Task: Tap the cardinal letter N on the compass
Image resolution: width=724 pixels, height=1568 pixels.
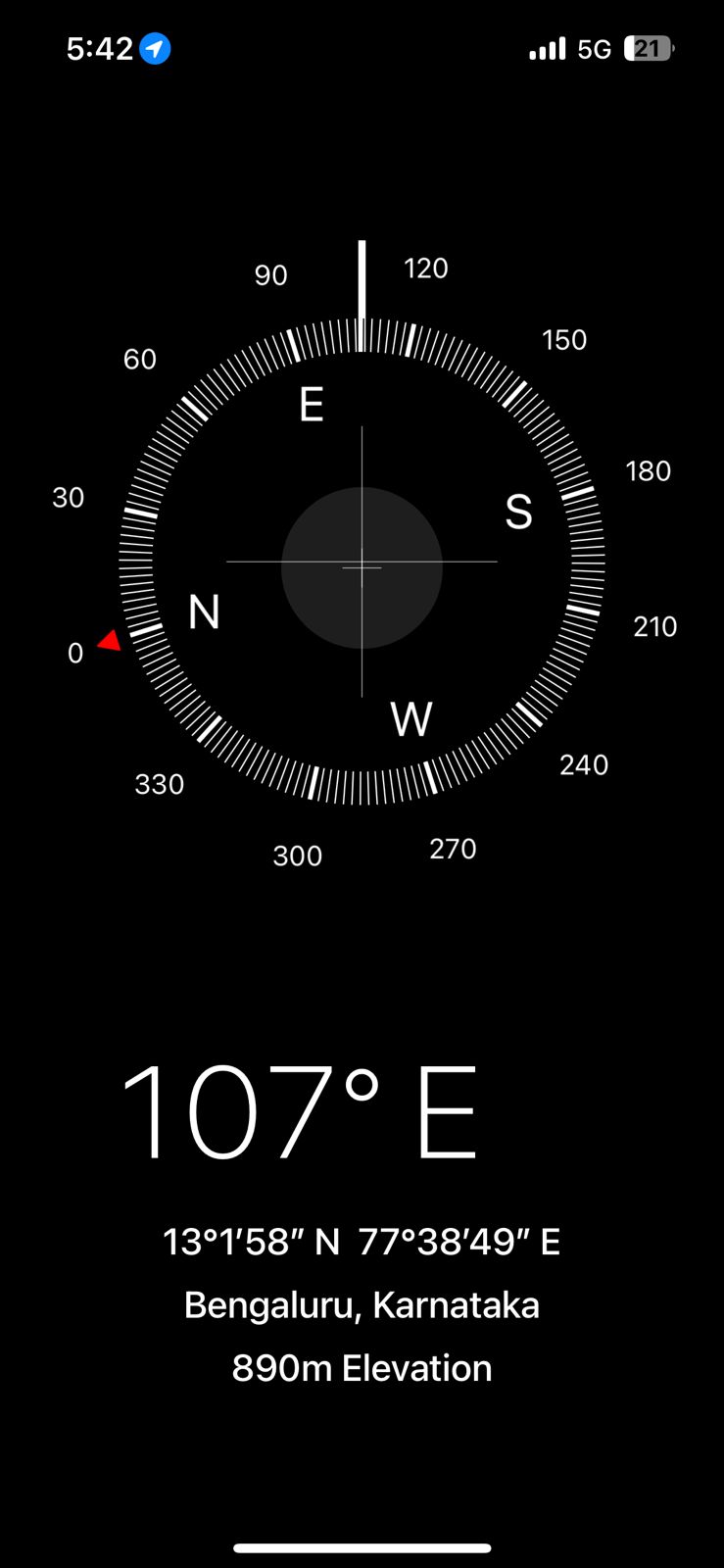Action: tap(205, 611)
